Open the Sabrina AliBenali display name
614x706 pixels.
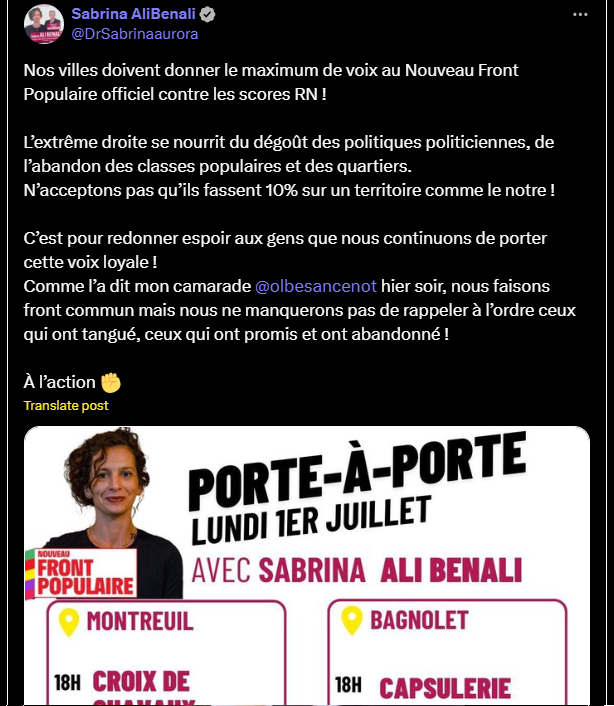coord(134,14)
